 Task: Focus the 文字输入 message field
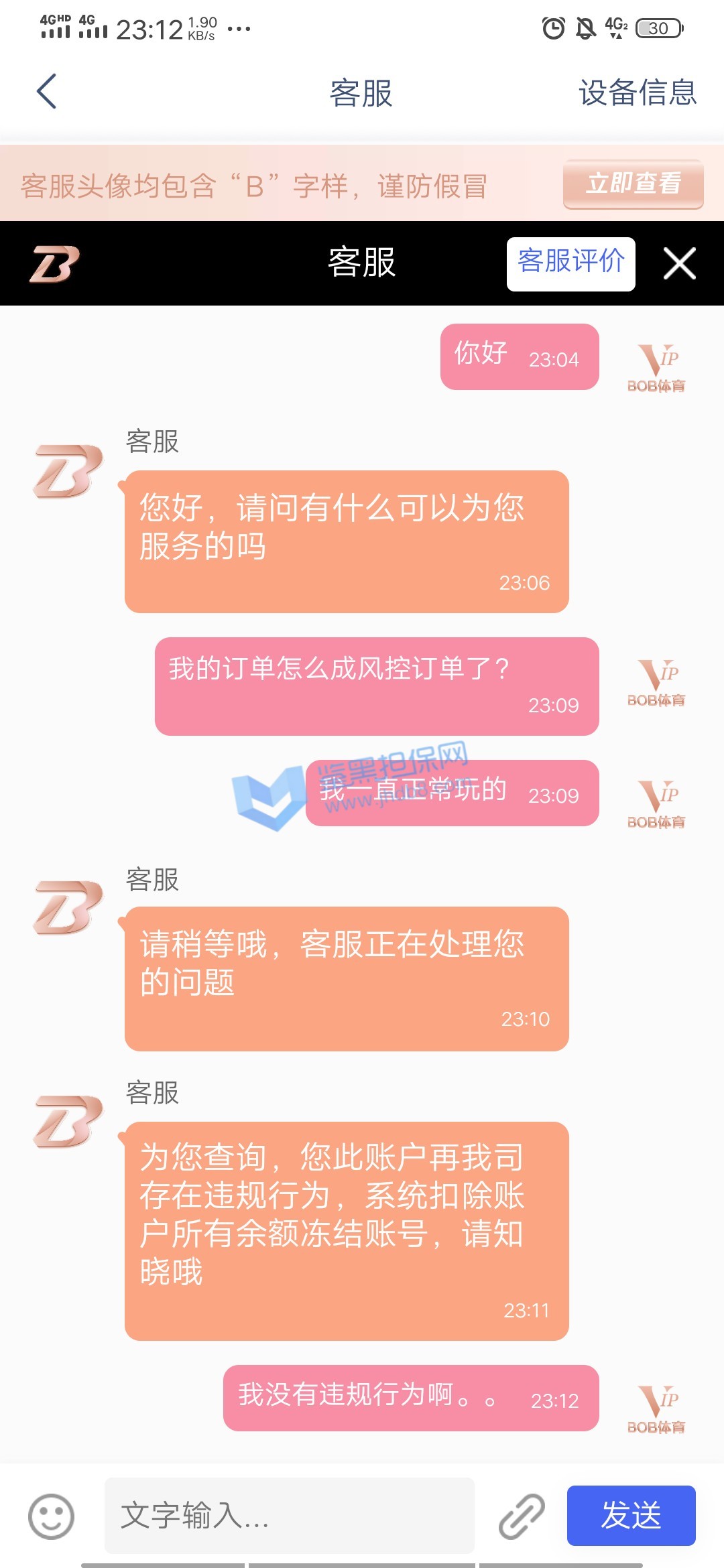point(289,1516)
